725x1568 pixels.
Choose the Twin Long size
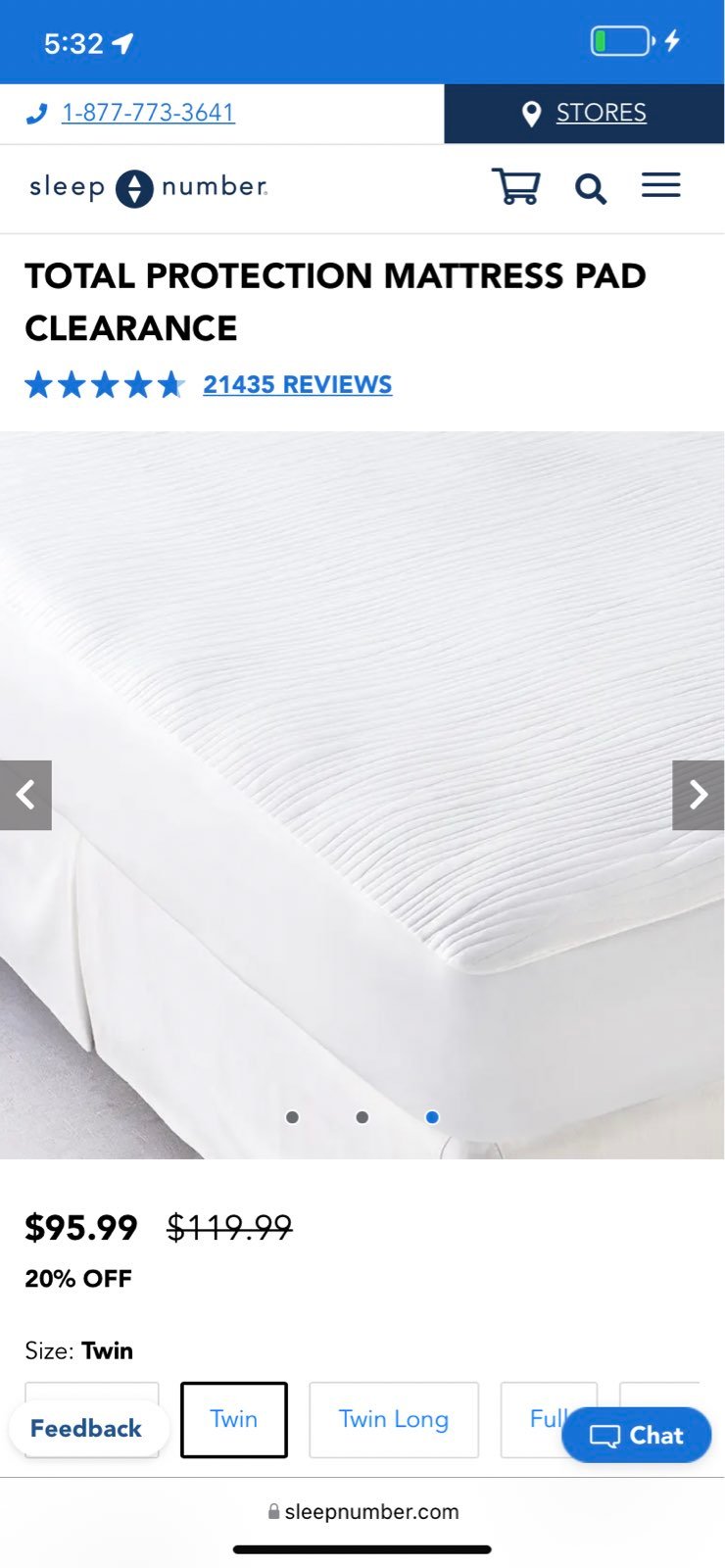tap(394, 1419)
